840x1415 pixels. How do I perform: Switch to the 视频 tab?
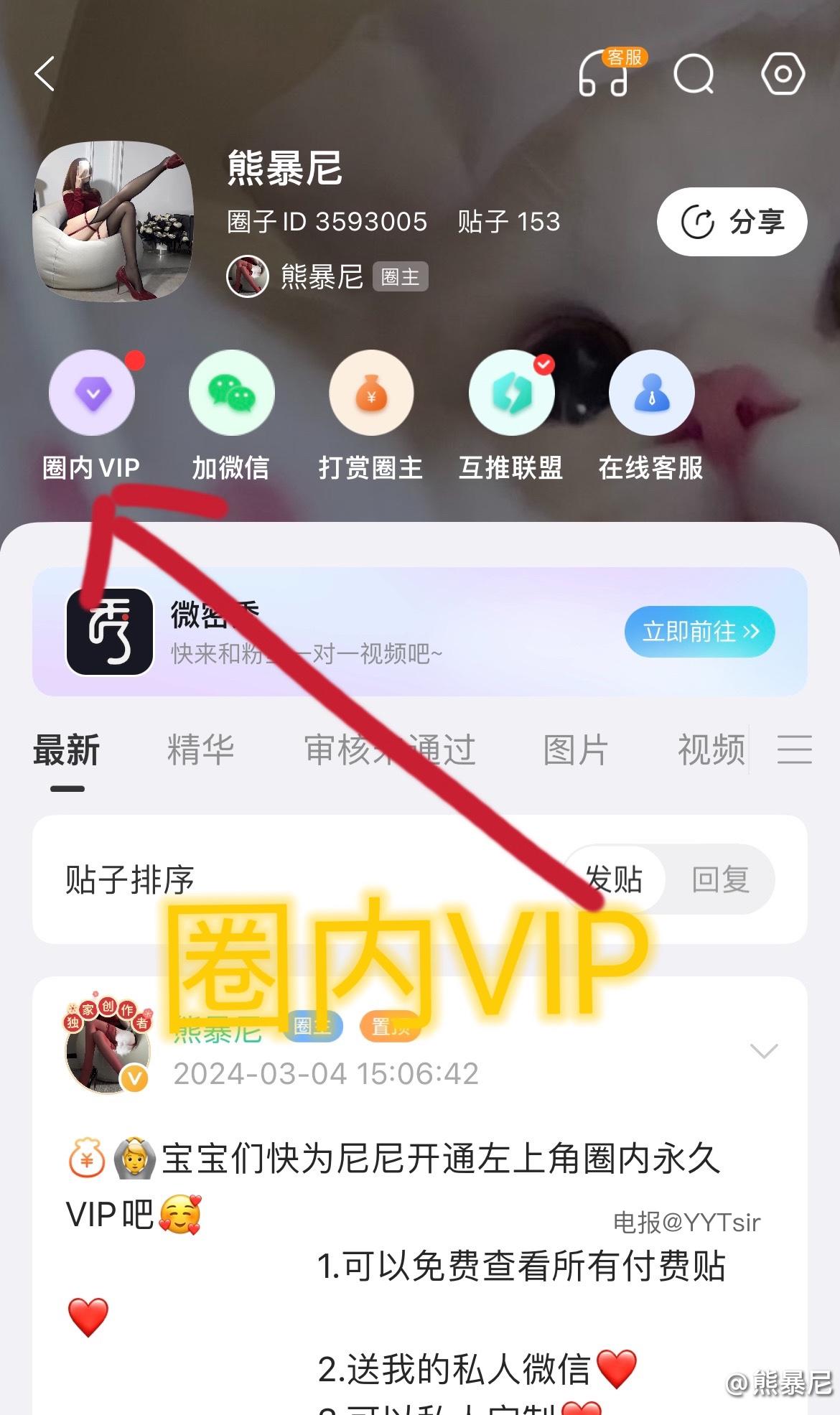(711, 750)
